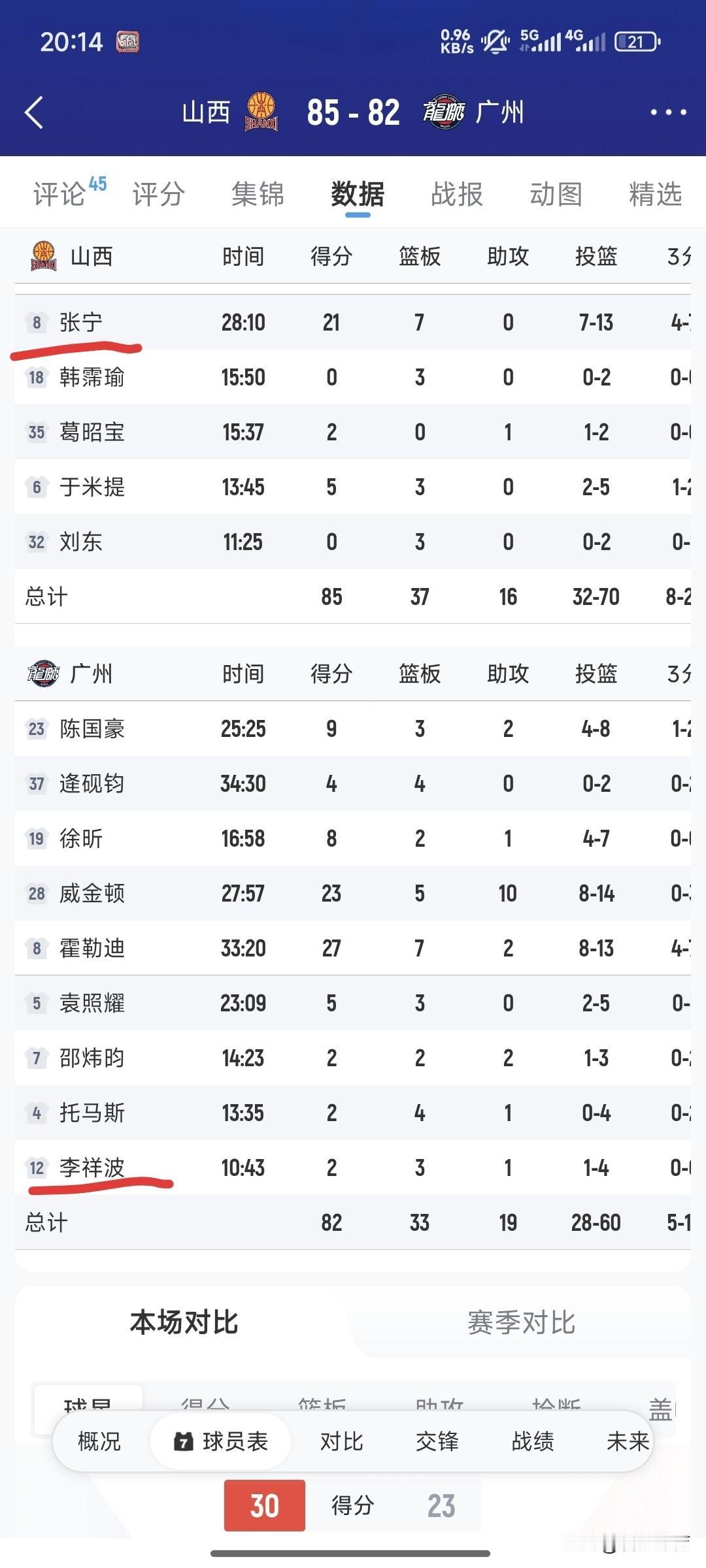Tap the 85 - 82 final score
The height and width of the screenshot is (1568, 706).
pos(353,111)
